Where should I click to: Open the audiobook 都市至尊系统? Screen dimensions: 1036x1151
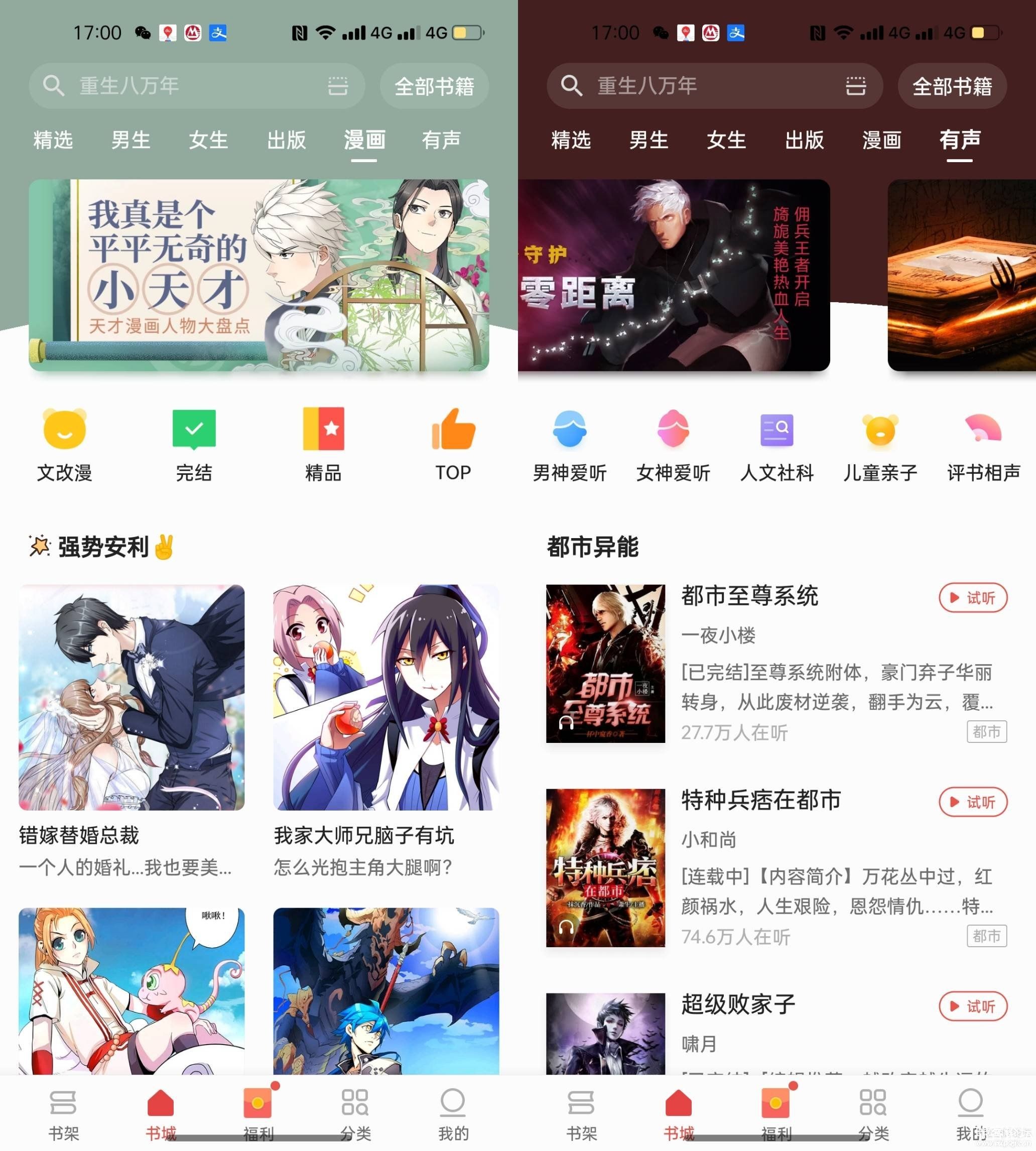click(749, 596)
